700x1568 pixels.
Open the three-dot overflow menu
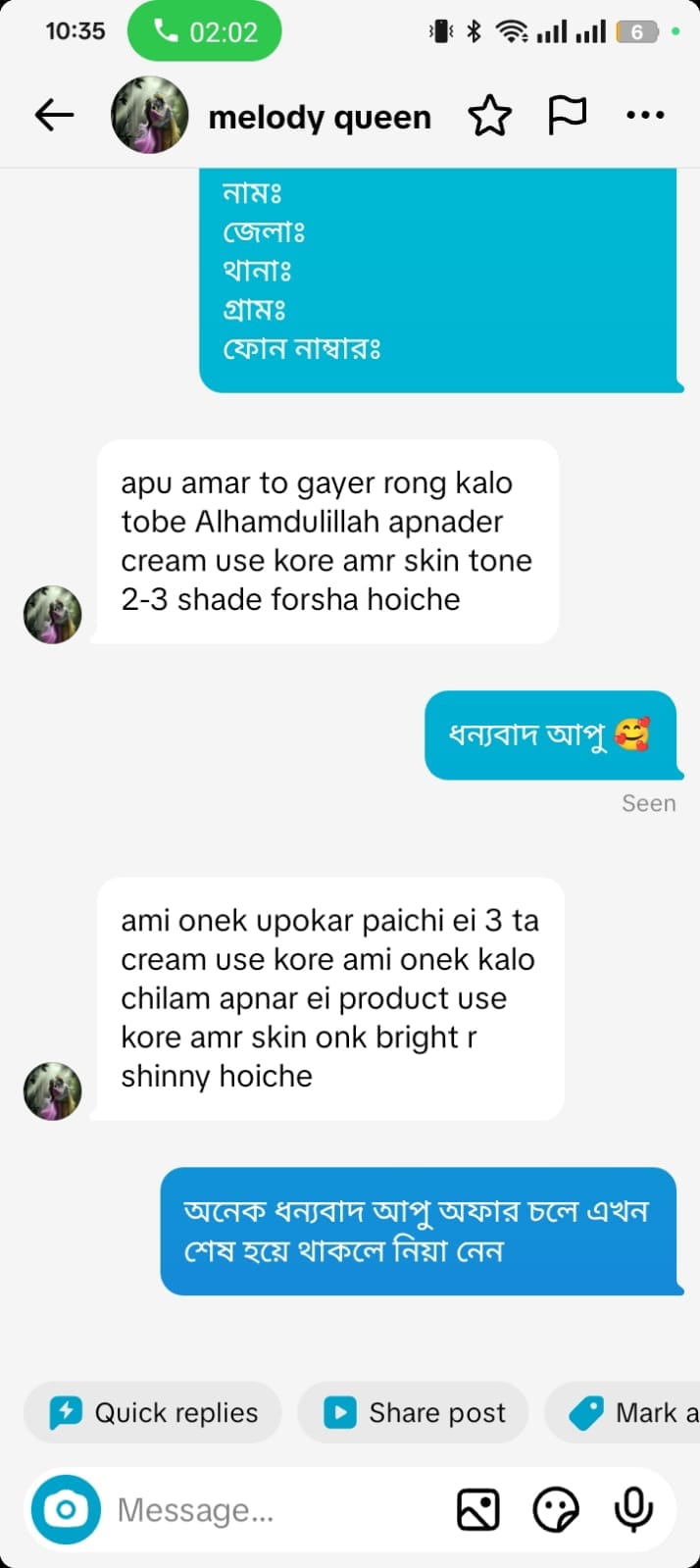(644, 116)
